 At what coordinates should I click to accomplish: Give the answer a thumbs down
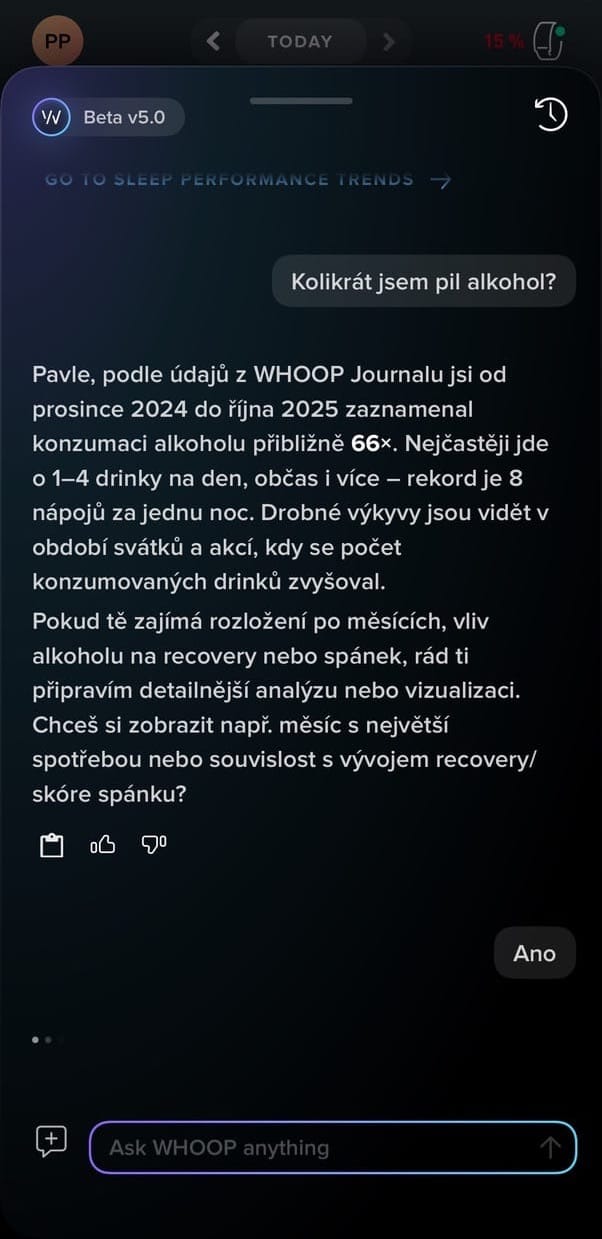[x=154, y=846]
